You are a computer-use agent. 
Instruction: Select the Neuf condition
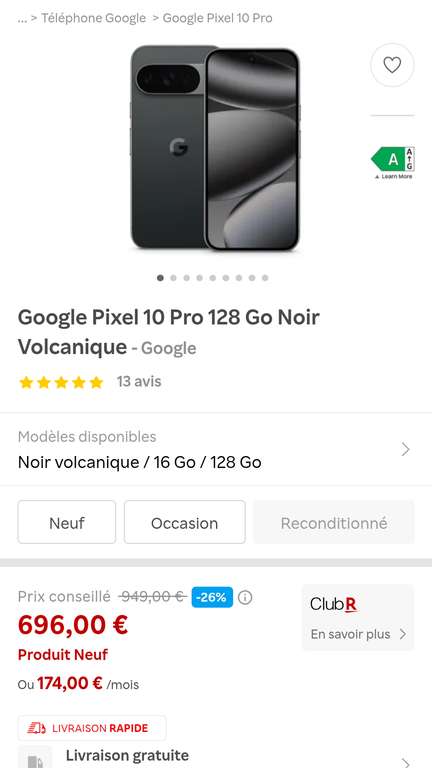coord(67,522)
